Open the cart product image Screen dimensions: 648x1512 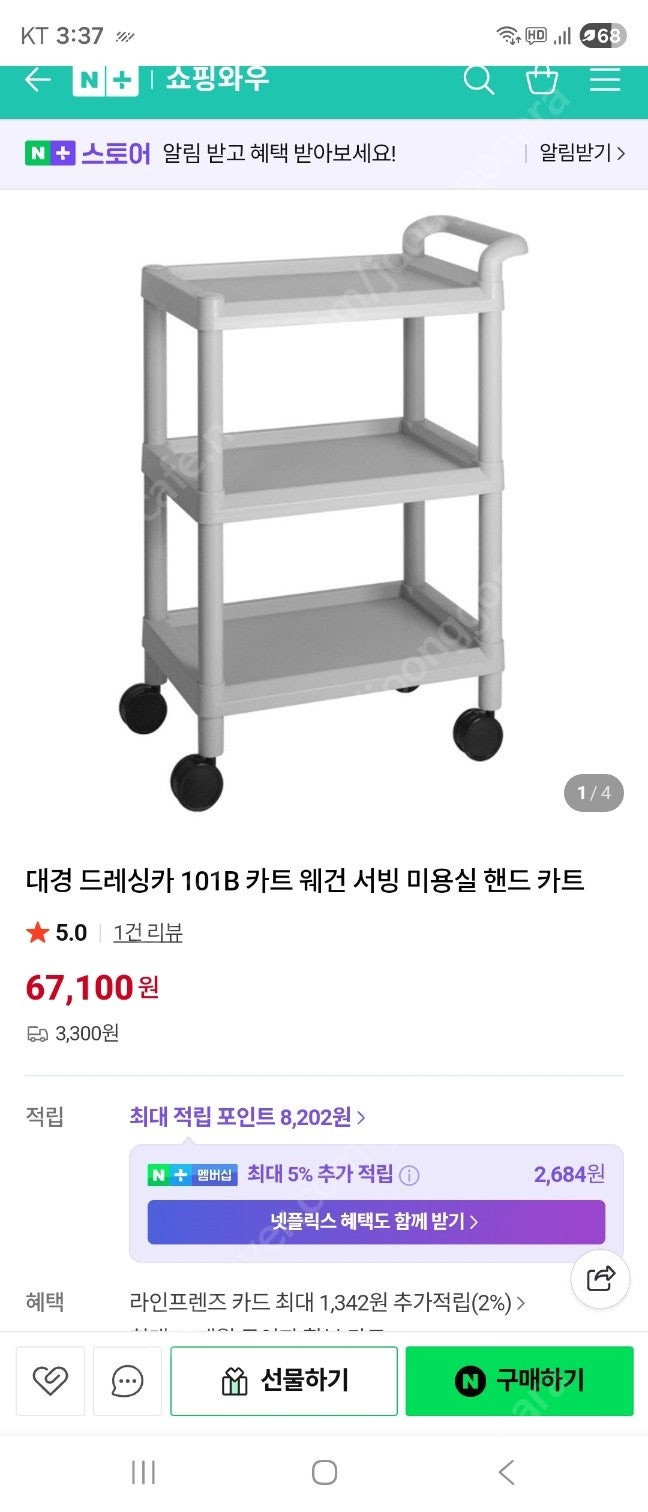coord(323,510)
